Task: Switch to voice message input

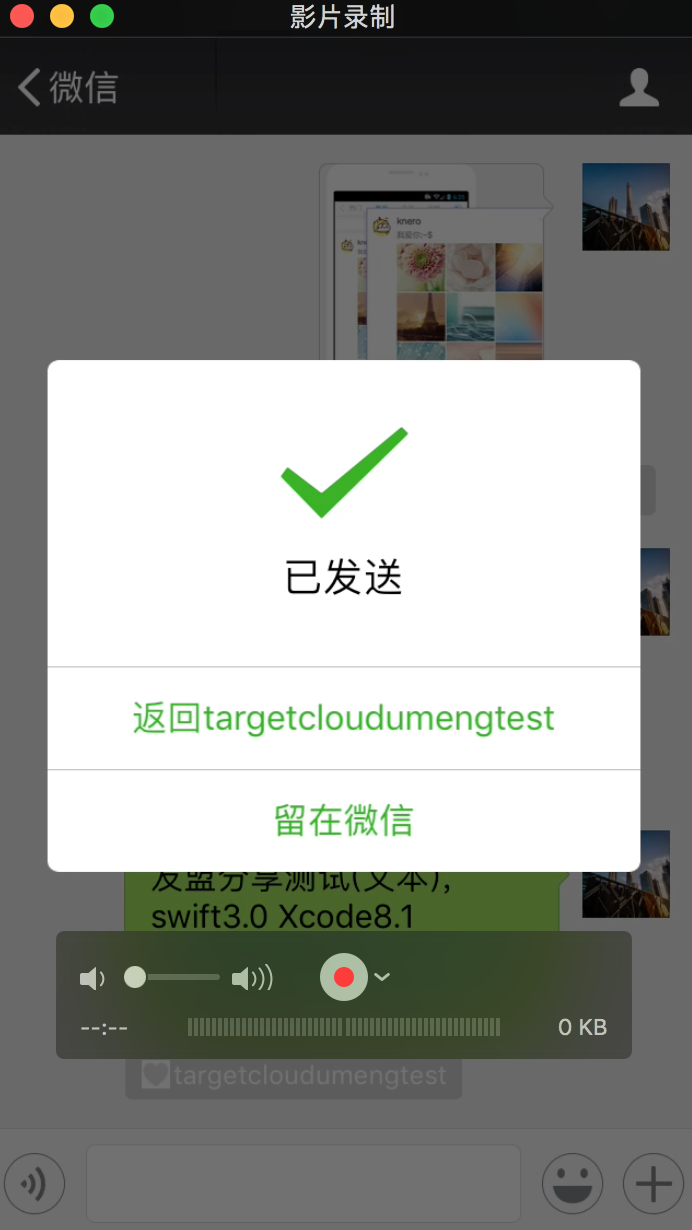Action: (35, 1184)
